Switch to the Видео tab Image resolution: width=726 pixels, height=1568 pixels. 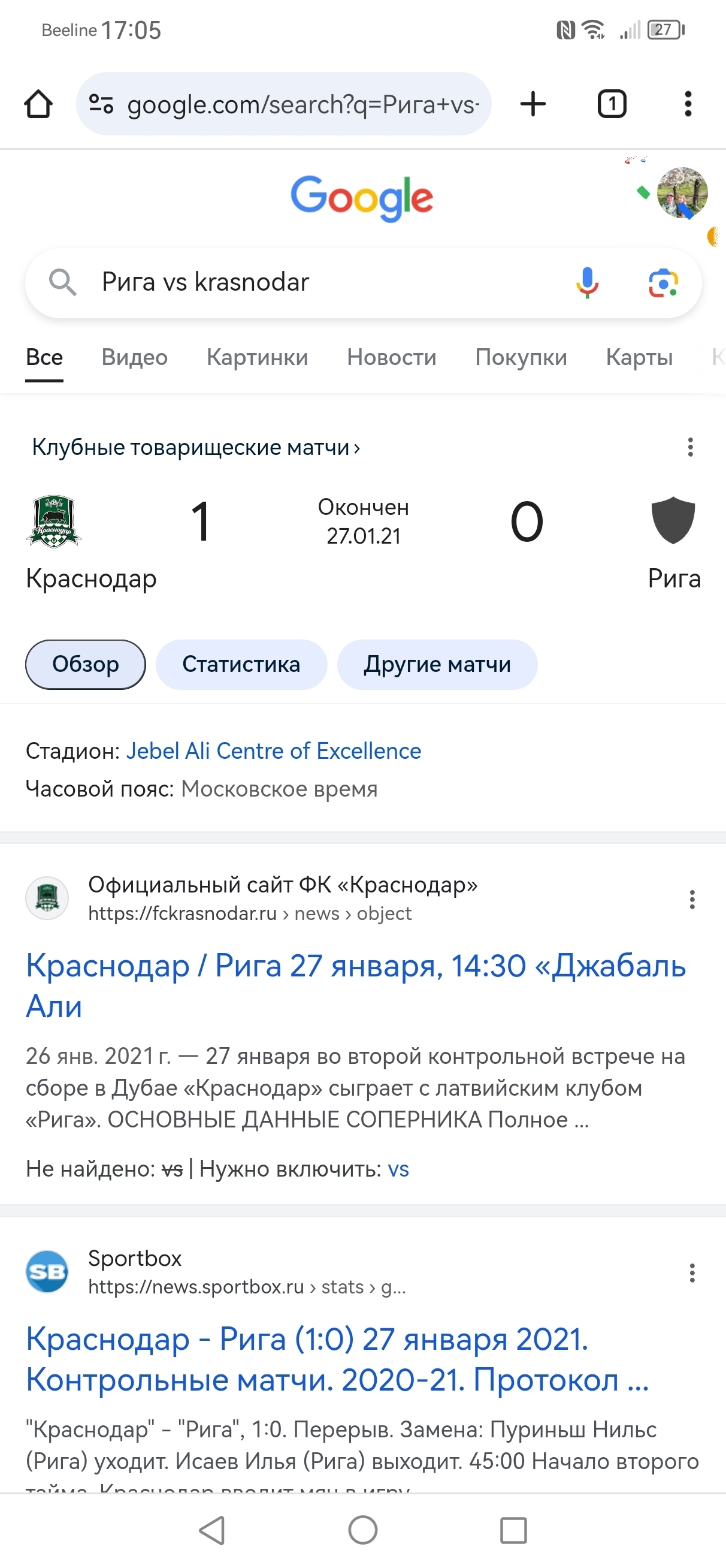135,357
